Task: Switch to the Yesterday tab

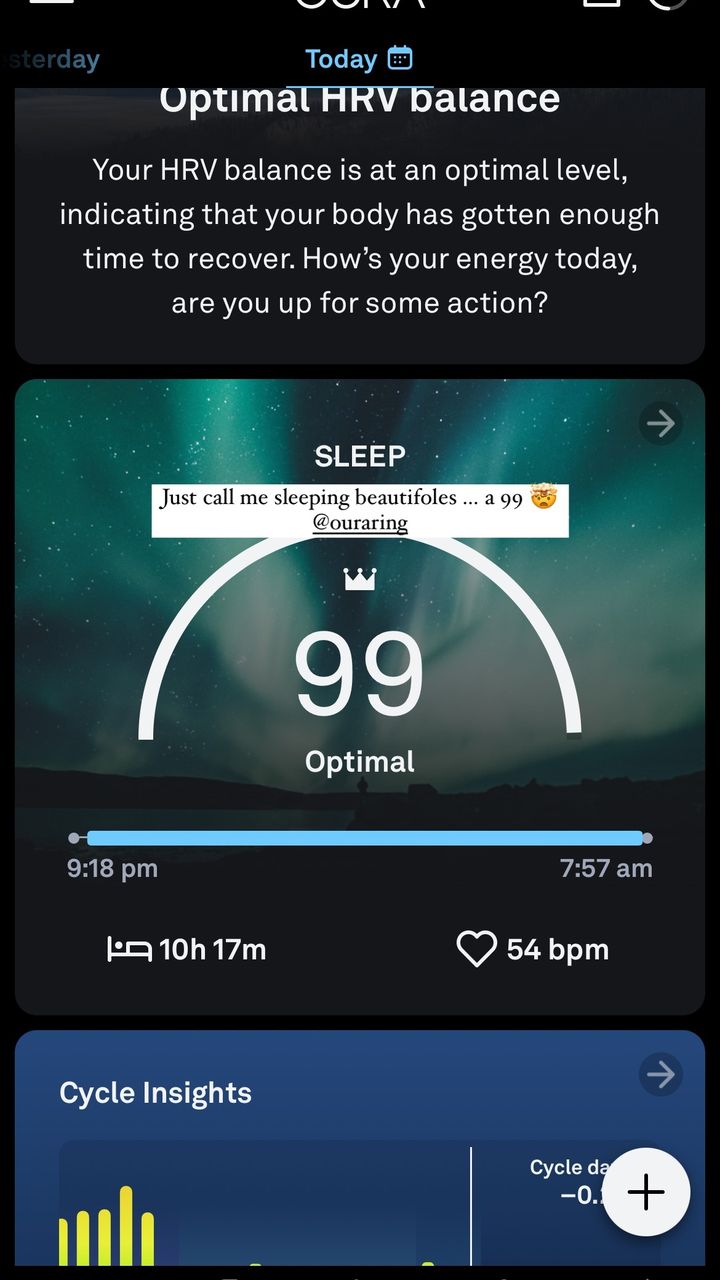Action: pyautogui.click(x=50, y=59)
